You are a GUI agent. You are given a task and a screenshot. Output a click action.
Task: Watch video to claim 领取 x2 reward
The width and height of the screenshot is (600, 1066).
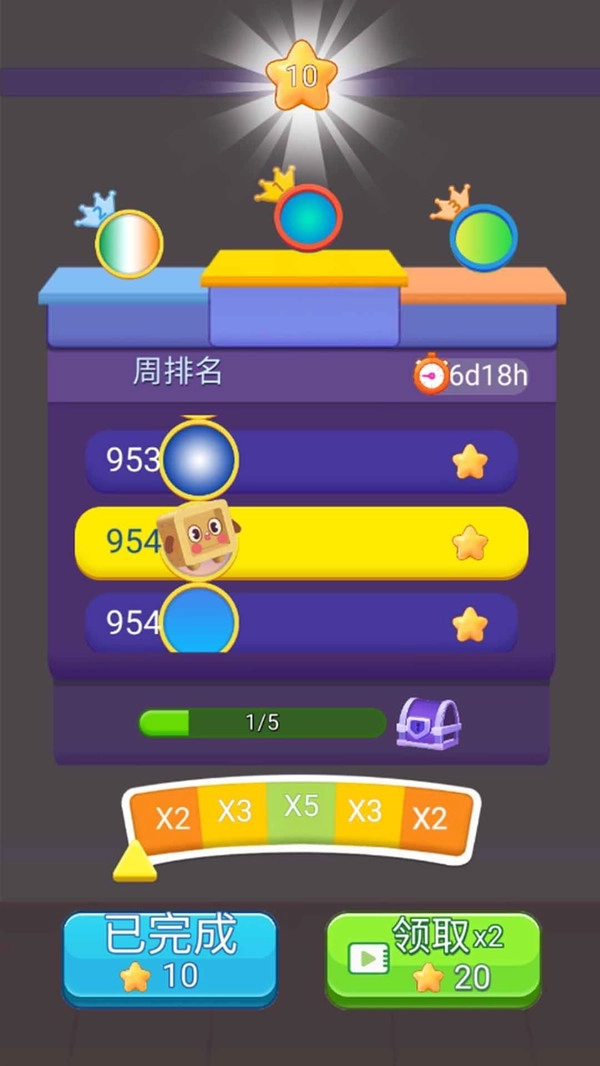pyautogui.click(x=433, y=956)
